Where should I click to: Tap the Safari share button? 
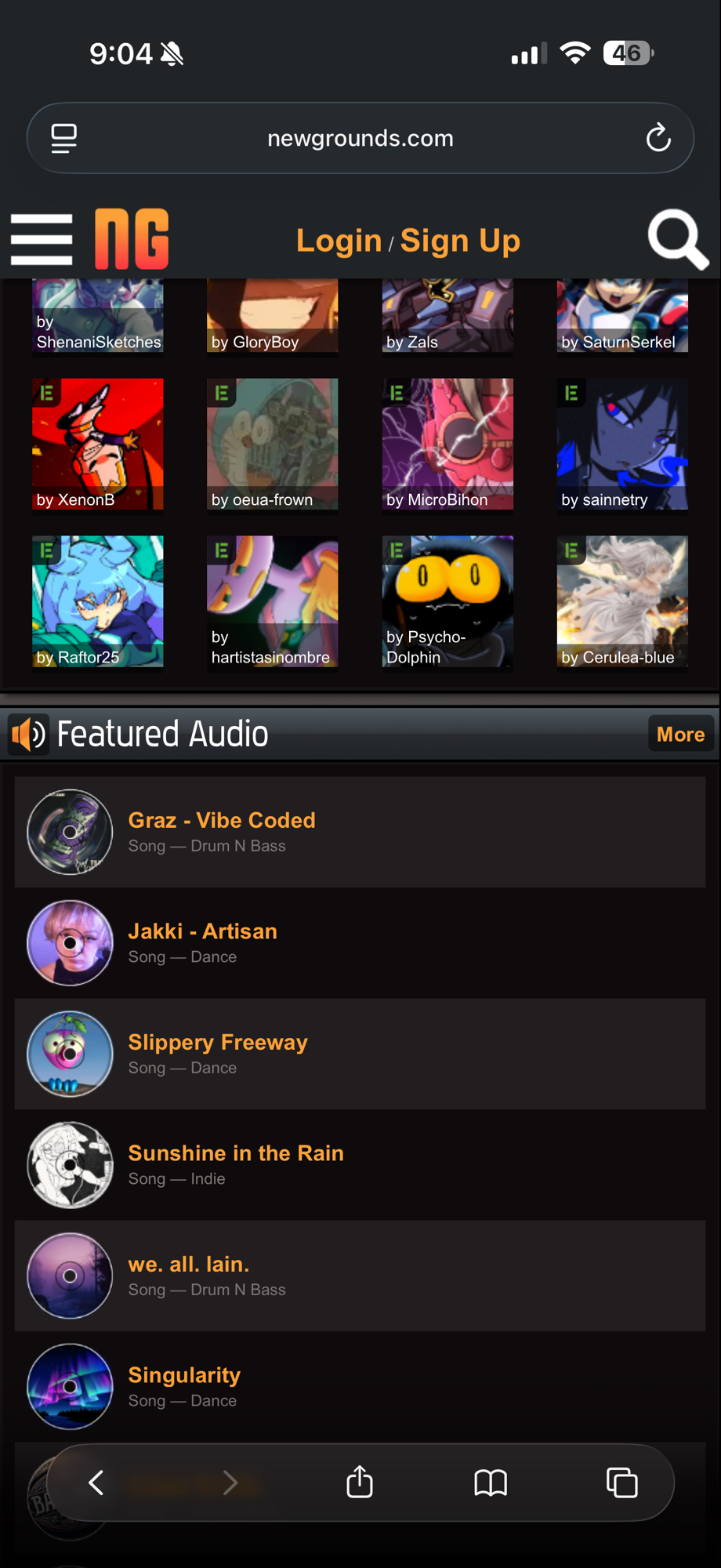(360, 1482)
